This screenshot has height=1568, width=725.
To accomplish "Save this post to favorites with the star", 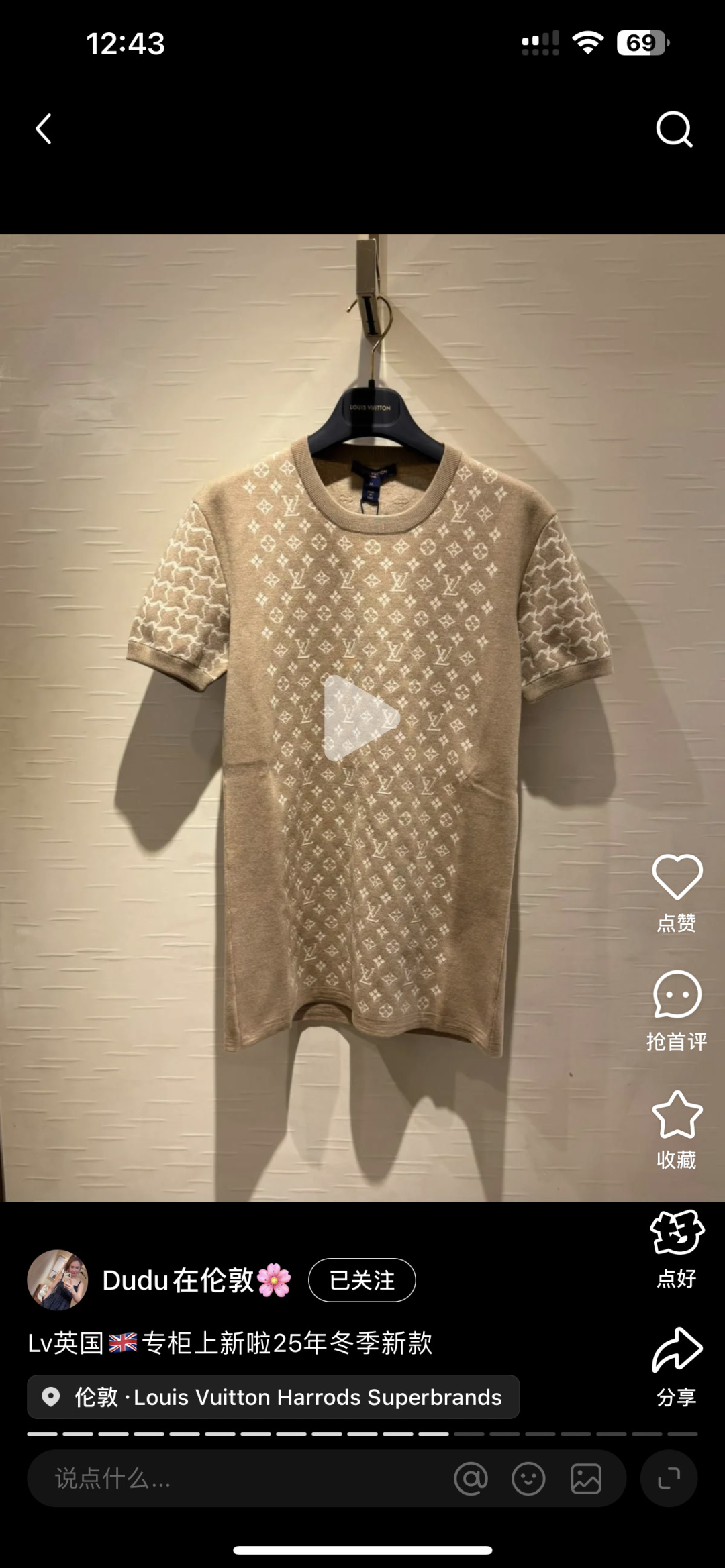I will coord(677,1114).
